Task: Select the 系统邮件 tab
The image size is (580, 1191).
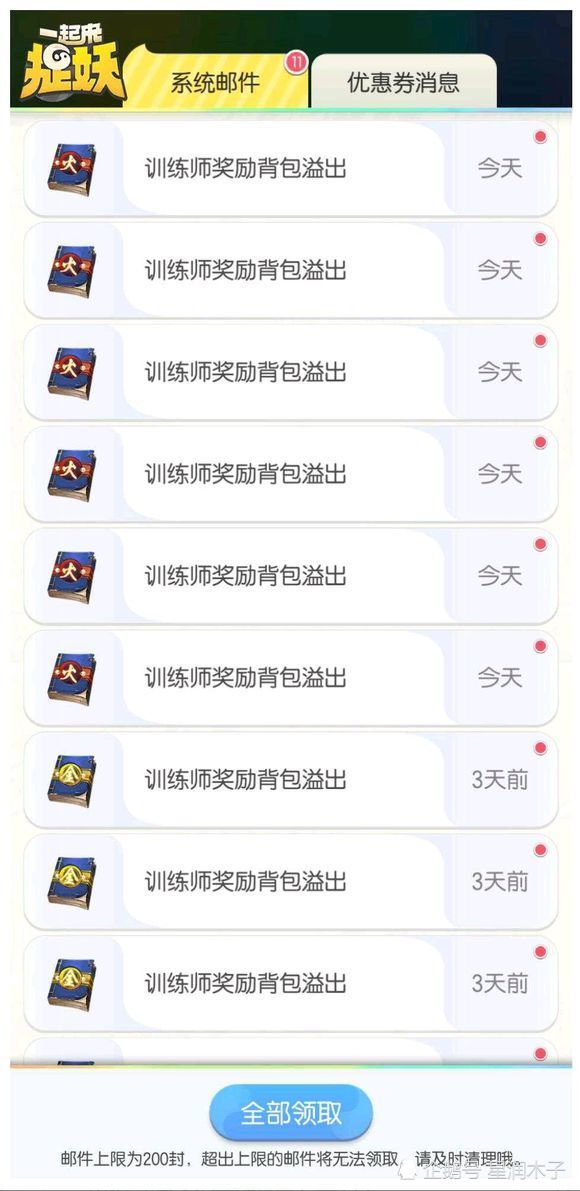Action: coord(216,81)
